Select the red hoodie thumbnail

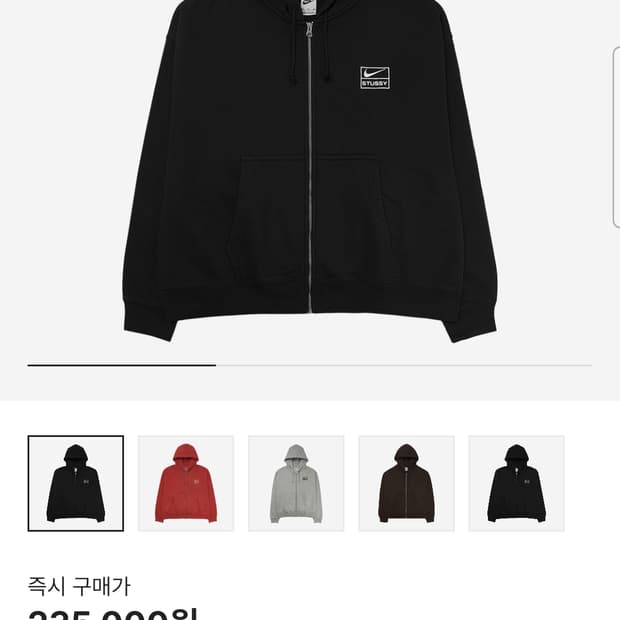click(186, 483)
